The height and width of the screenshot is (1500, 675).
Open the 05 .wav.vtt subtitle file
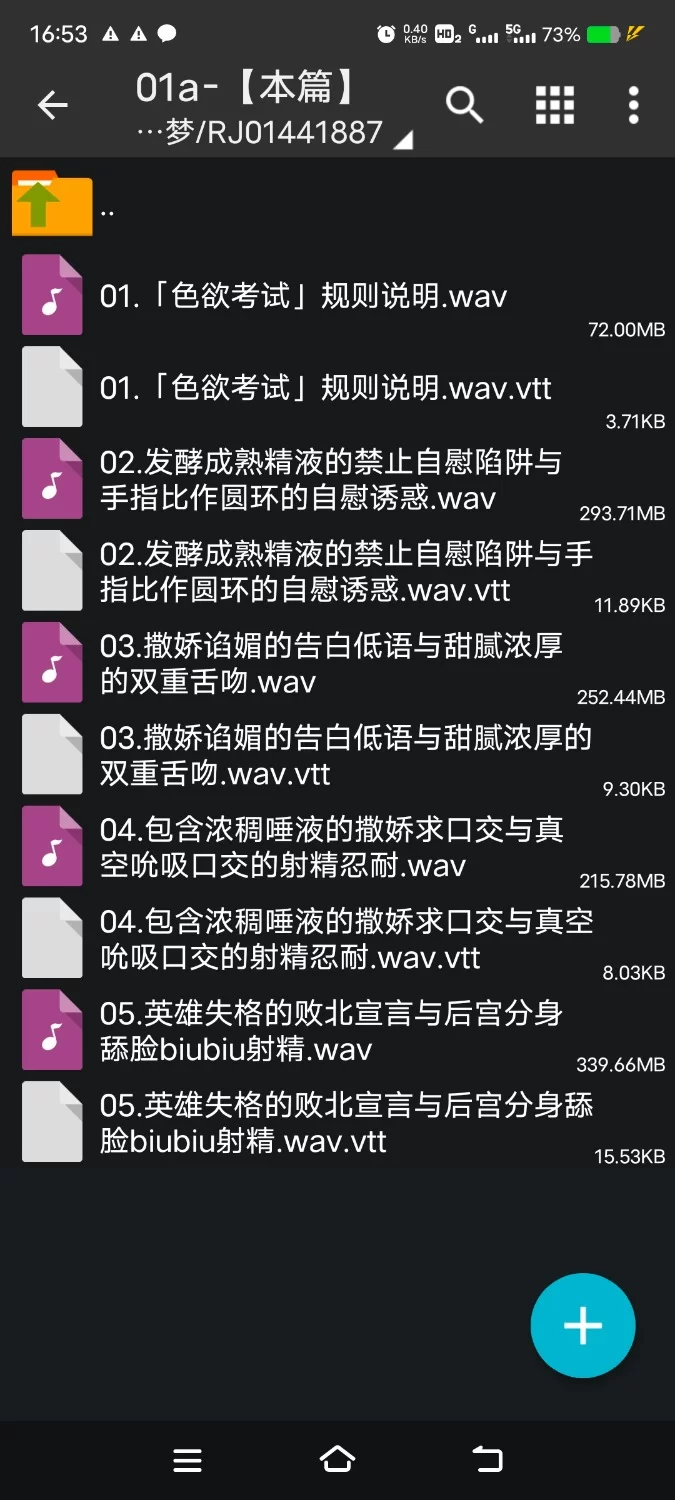point(345,1124)
